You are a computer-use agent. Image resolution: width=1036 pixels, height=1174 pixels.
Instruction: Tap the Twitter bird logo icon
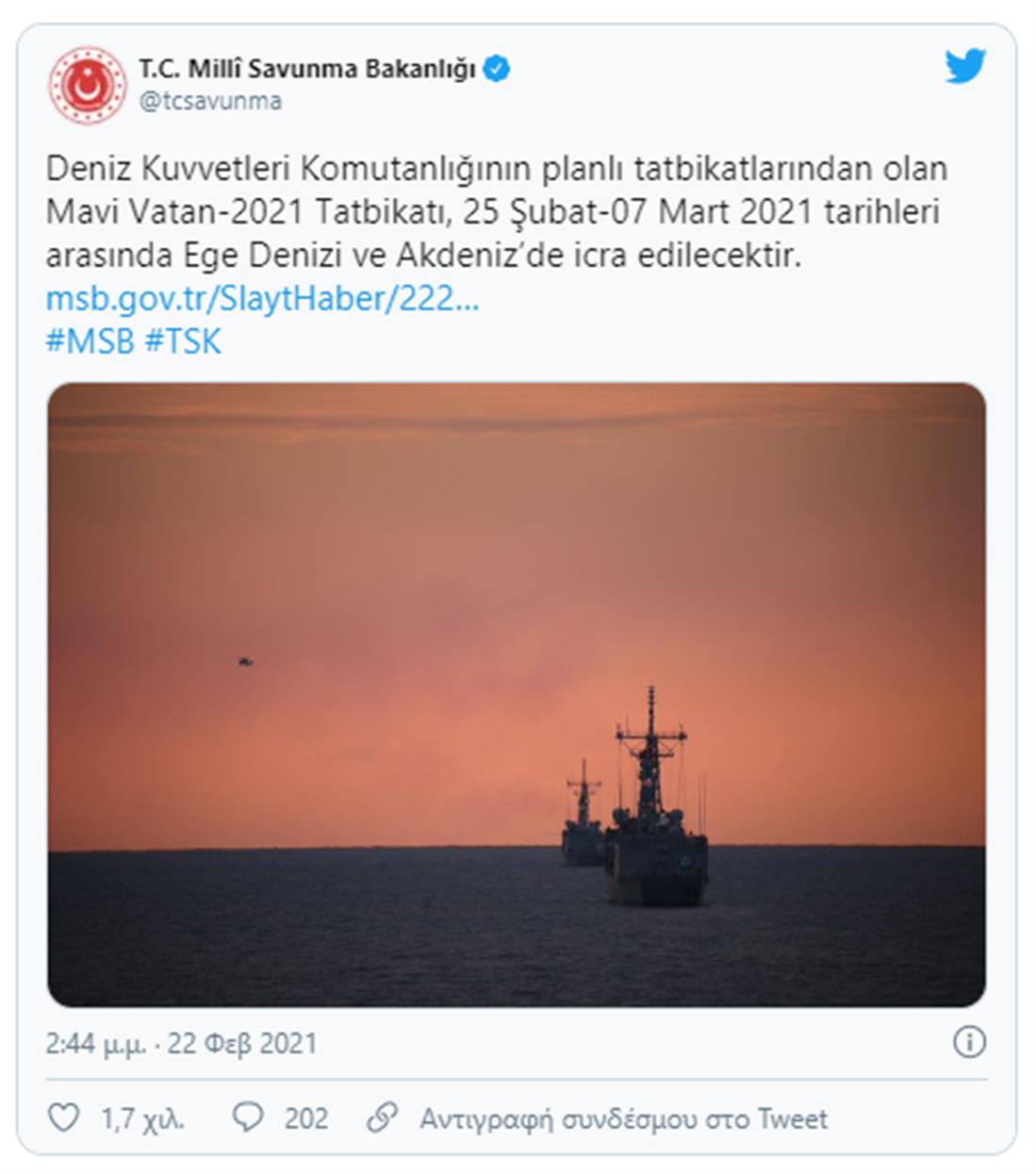point(965,67)
